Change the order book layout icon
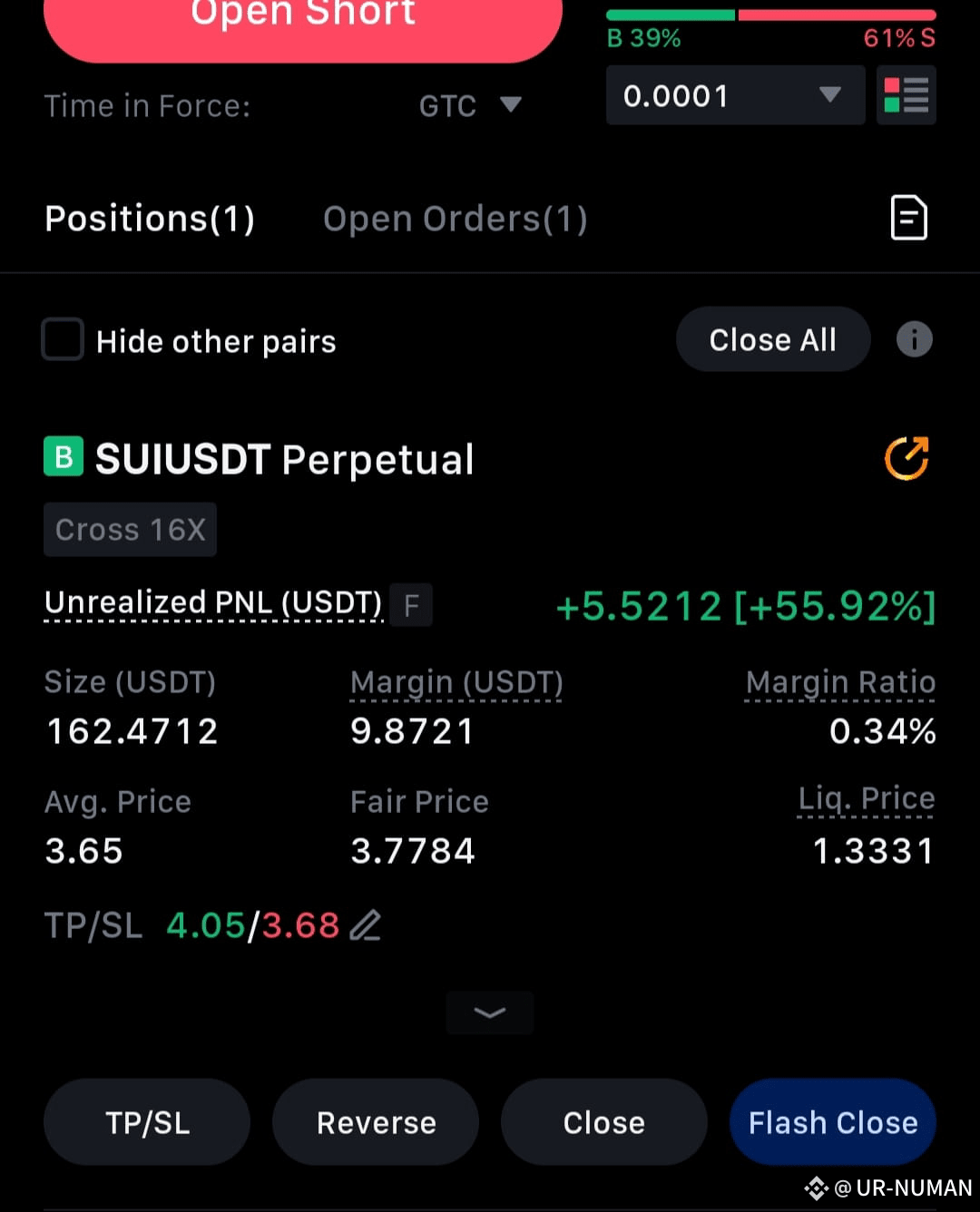 pyautogui.click(x=906, y=95)
